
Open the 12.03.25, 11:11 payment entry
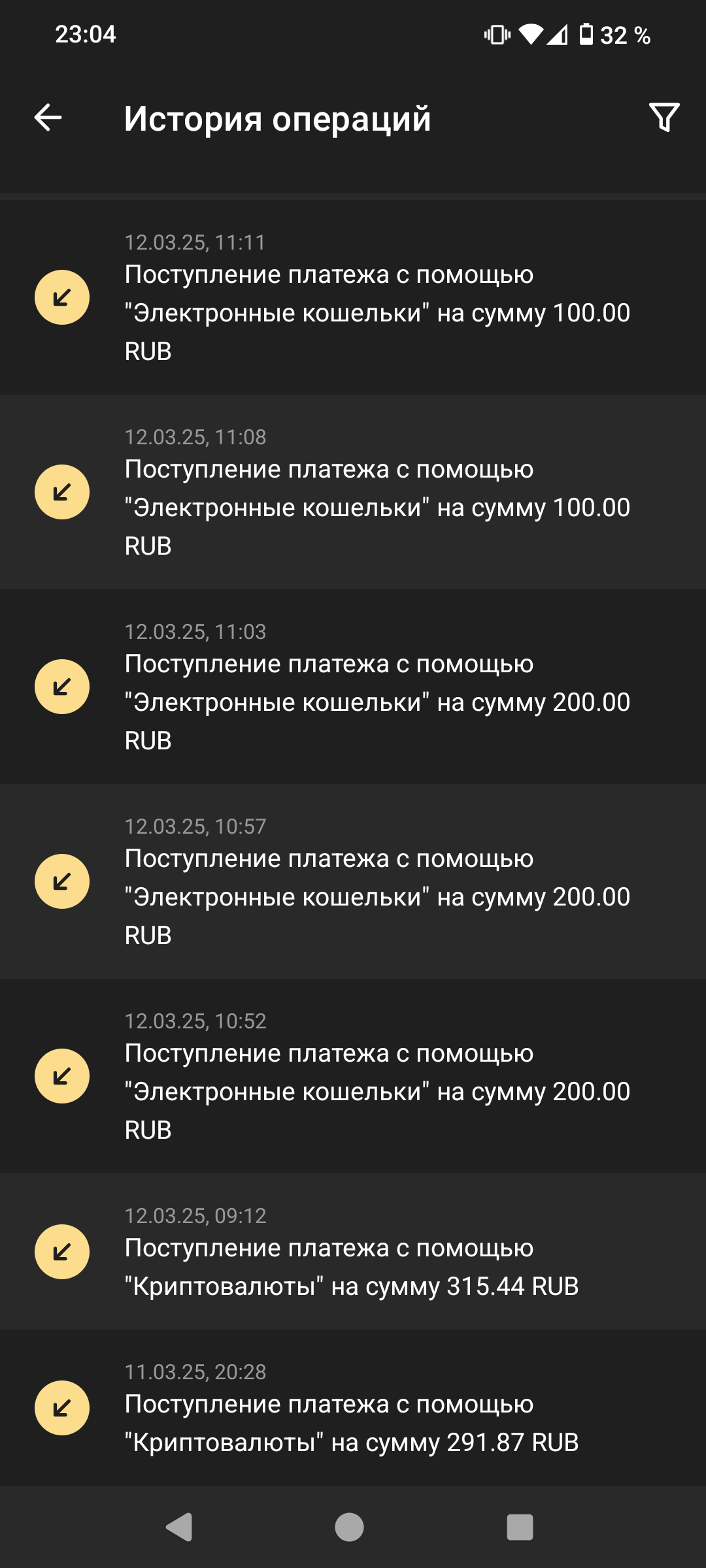pos(353,297)
